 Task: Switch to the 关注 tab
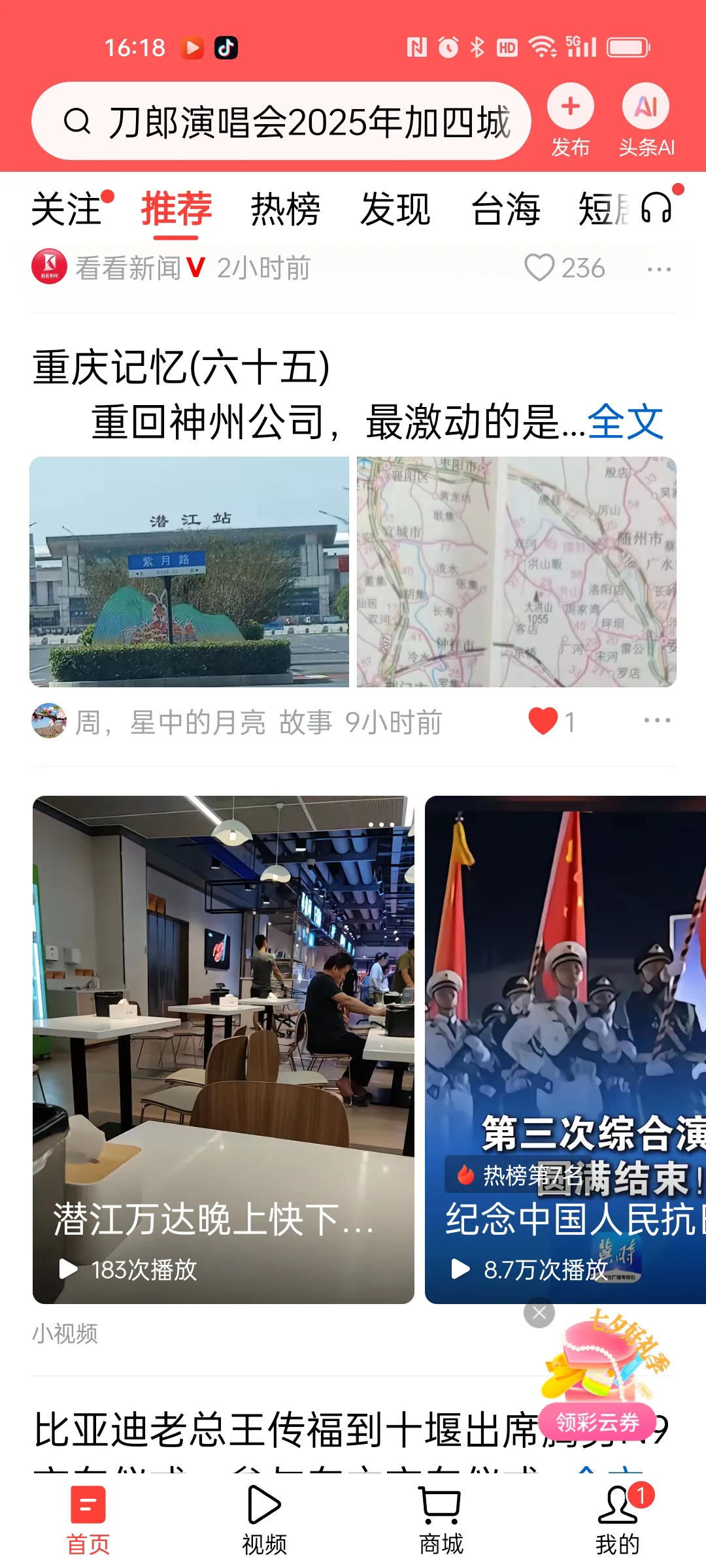click(x=67, y=210)
